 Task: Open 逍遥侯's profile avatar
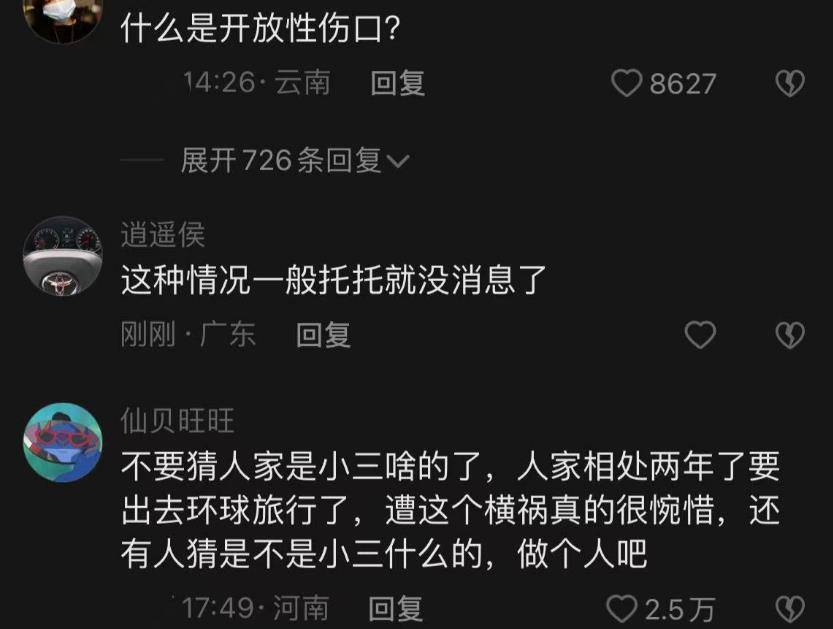pos(62,255)
